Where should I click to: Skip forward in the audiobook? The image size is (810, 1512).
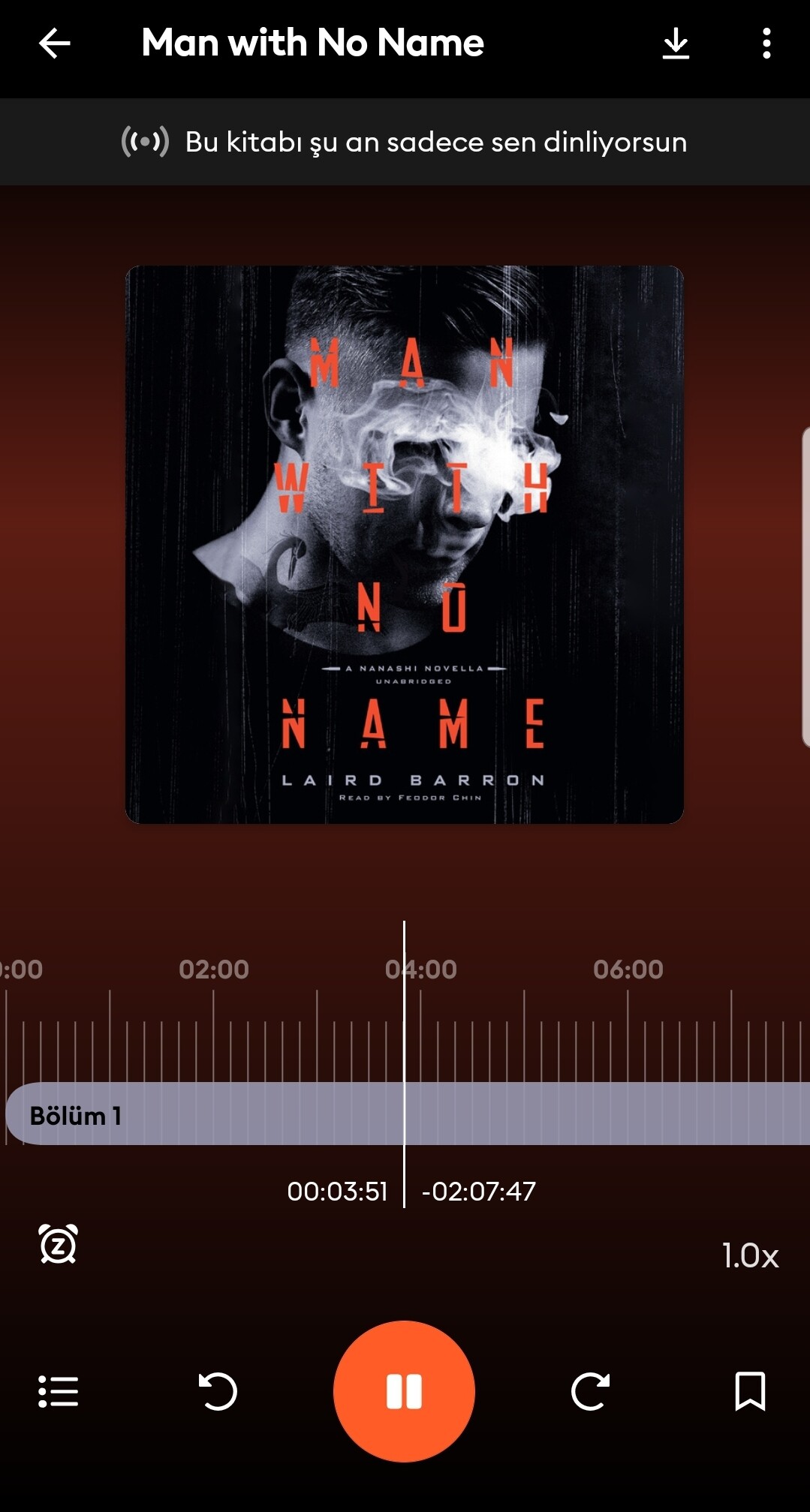coord(590,1391)
